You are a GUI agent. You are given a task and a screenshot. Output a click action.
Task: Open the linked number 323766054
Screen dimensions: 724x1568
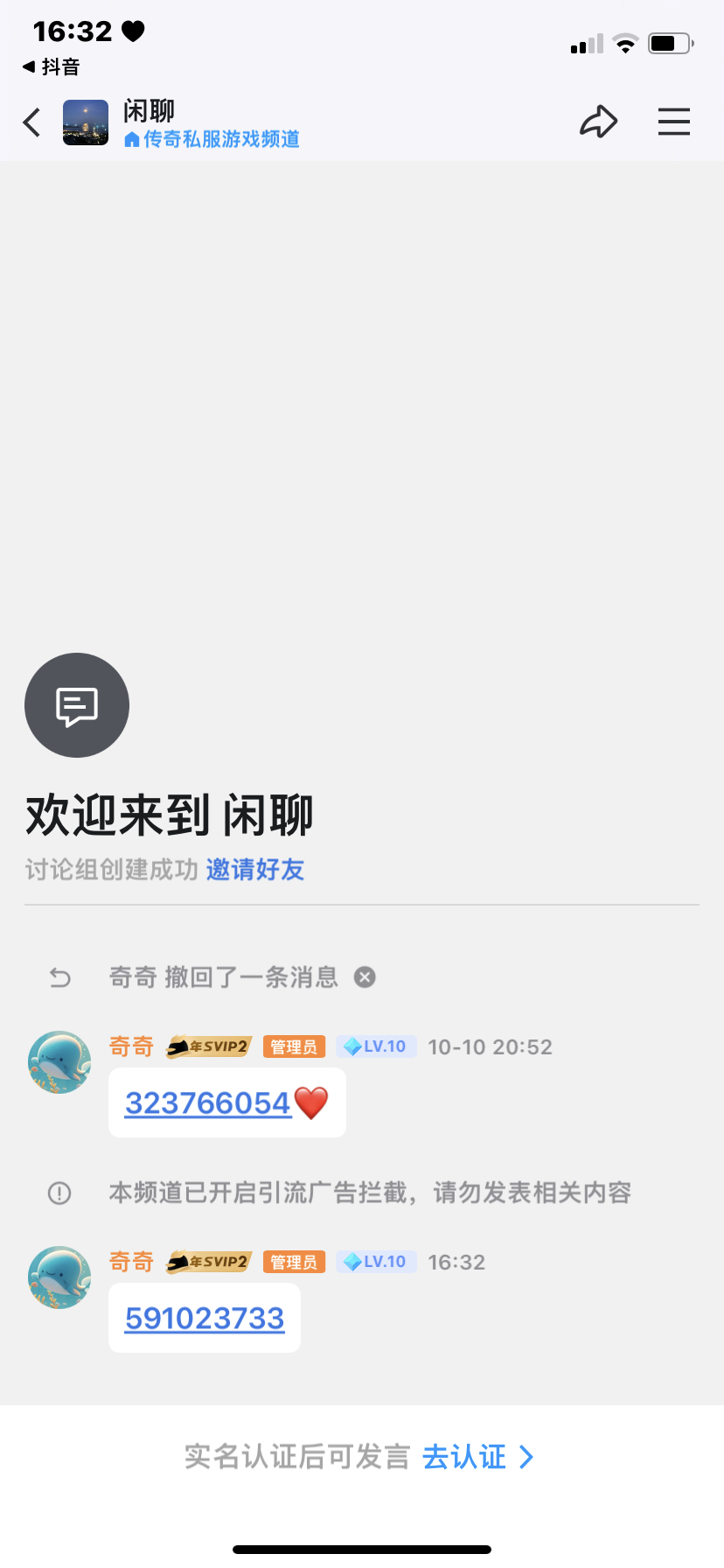(207, 1103)
